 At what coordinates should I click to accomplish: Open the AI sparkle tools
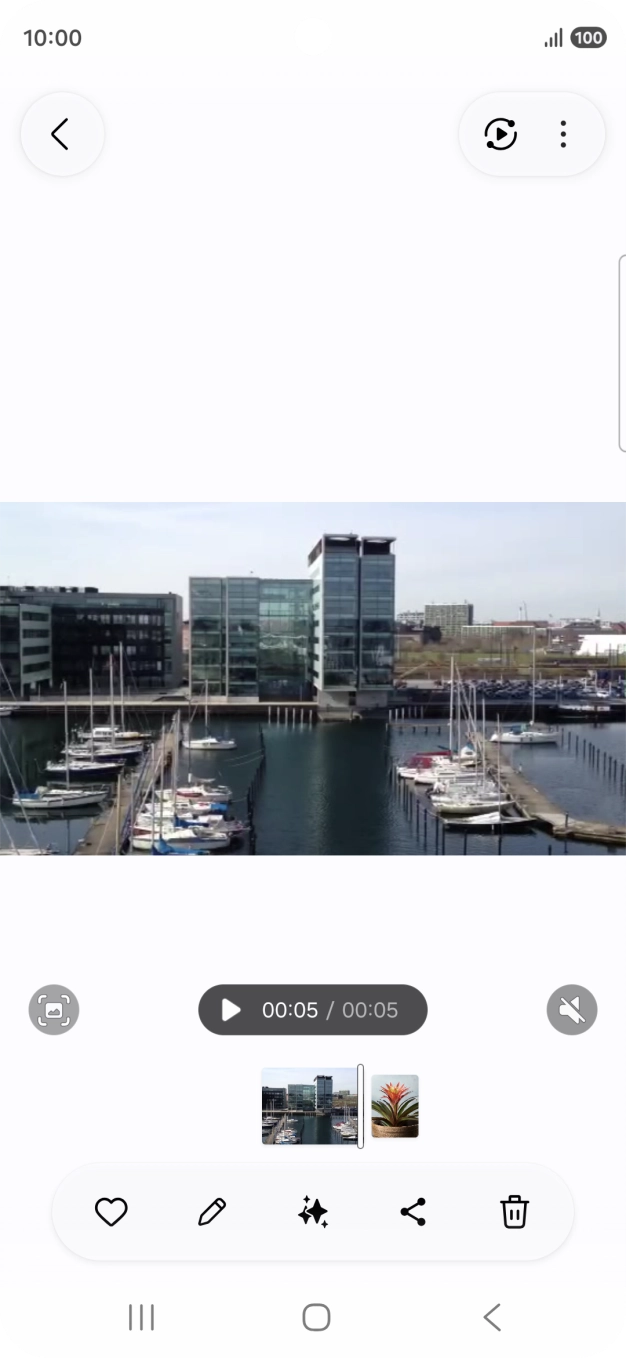coord(313,1212)
